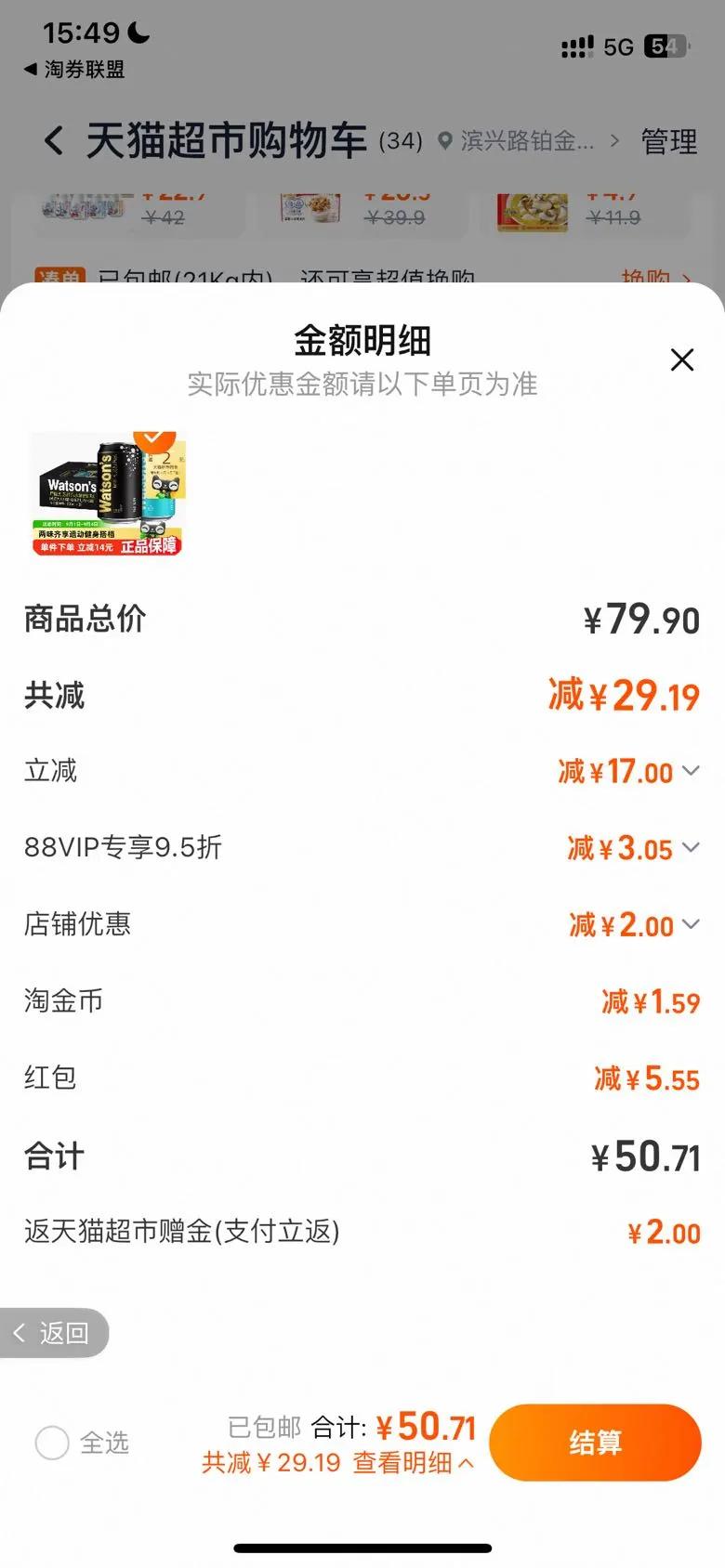The width and height of the screenshot is (725, 1568).
Task: Tap 结算 to check out
Action: click(x=595, y=1443)
